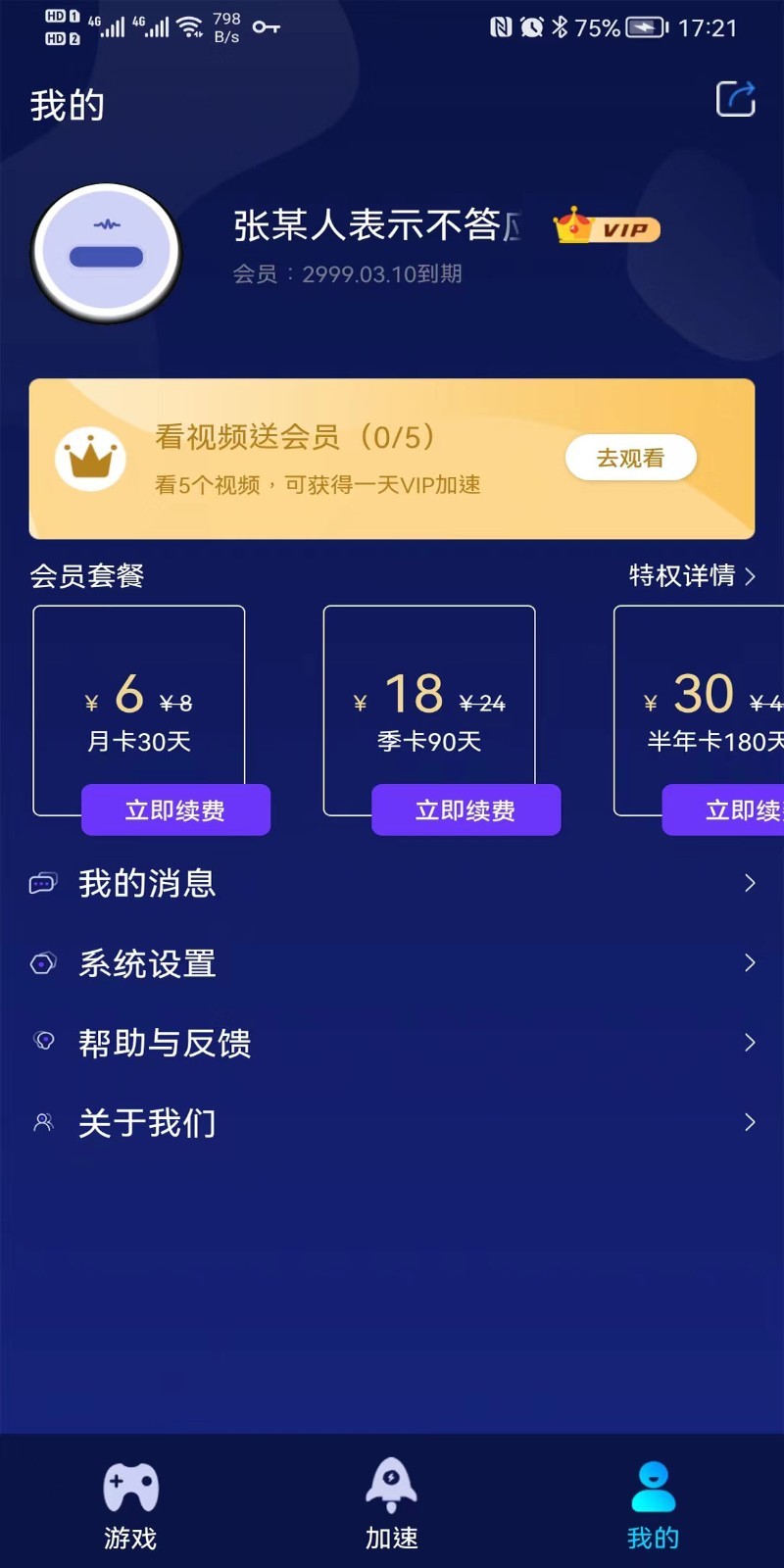This screenshot has height=1568, width=784.
Task: Click 立即续费 under the ¥18 季卡 plan
Action: point(465,810)
